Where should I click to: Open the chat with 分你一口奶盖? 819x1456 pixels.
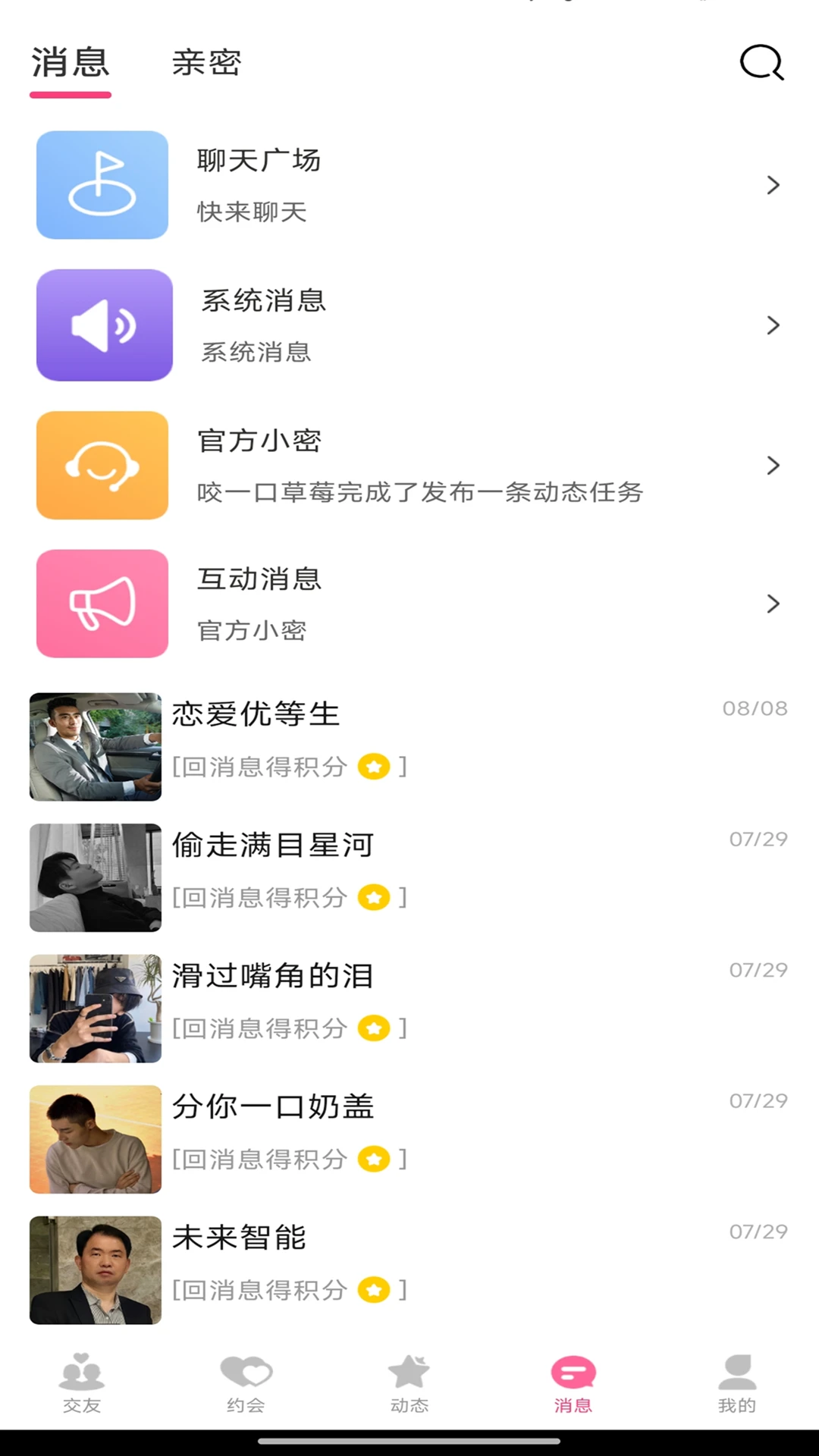coord(409,1139)
